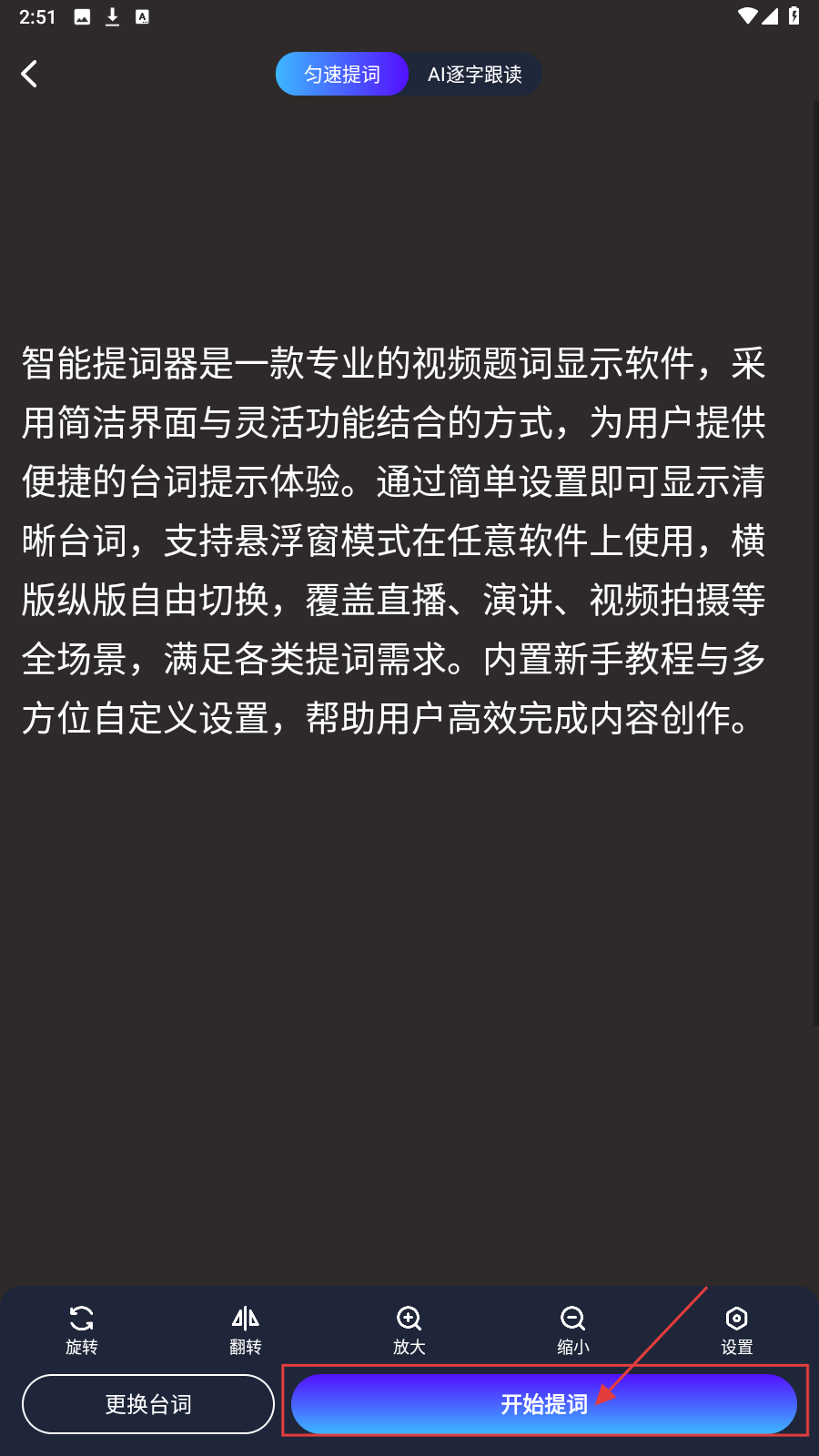Switch to the 匀速提词 tab

pyautogui.click(x=342, y=74)
